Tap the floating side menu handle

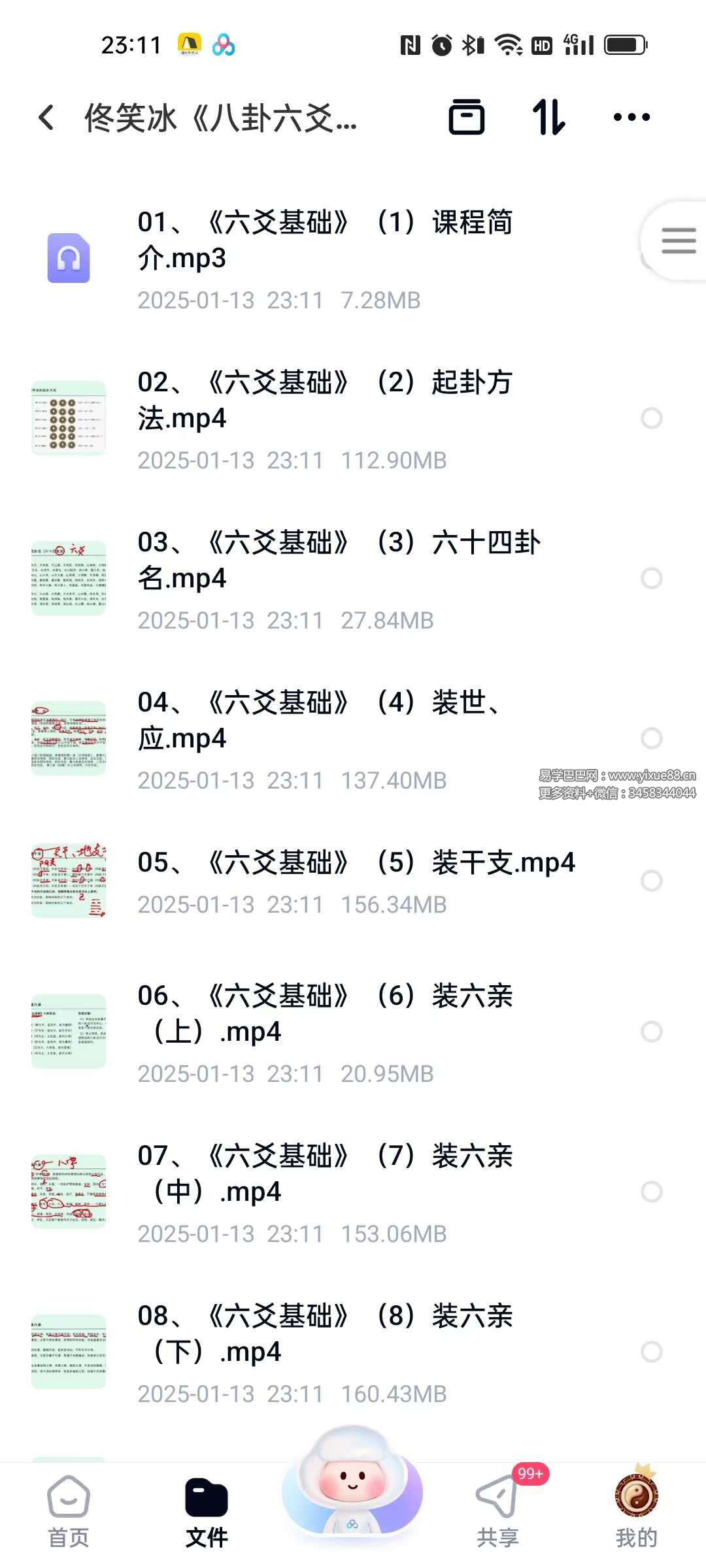[678, 240]
